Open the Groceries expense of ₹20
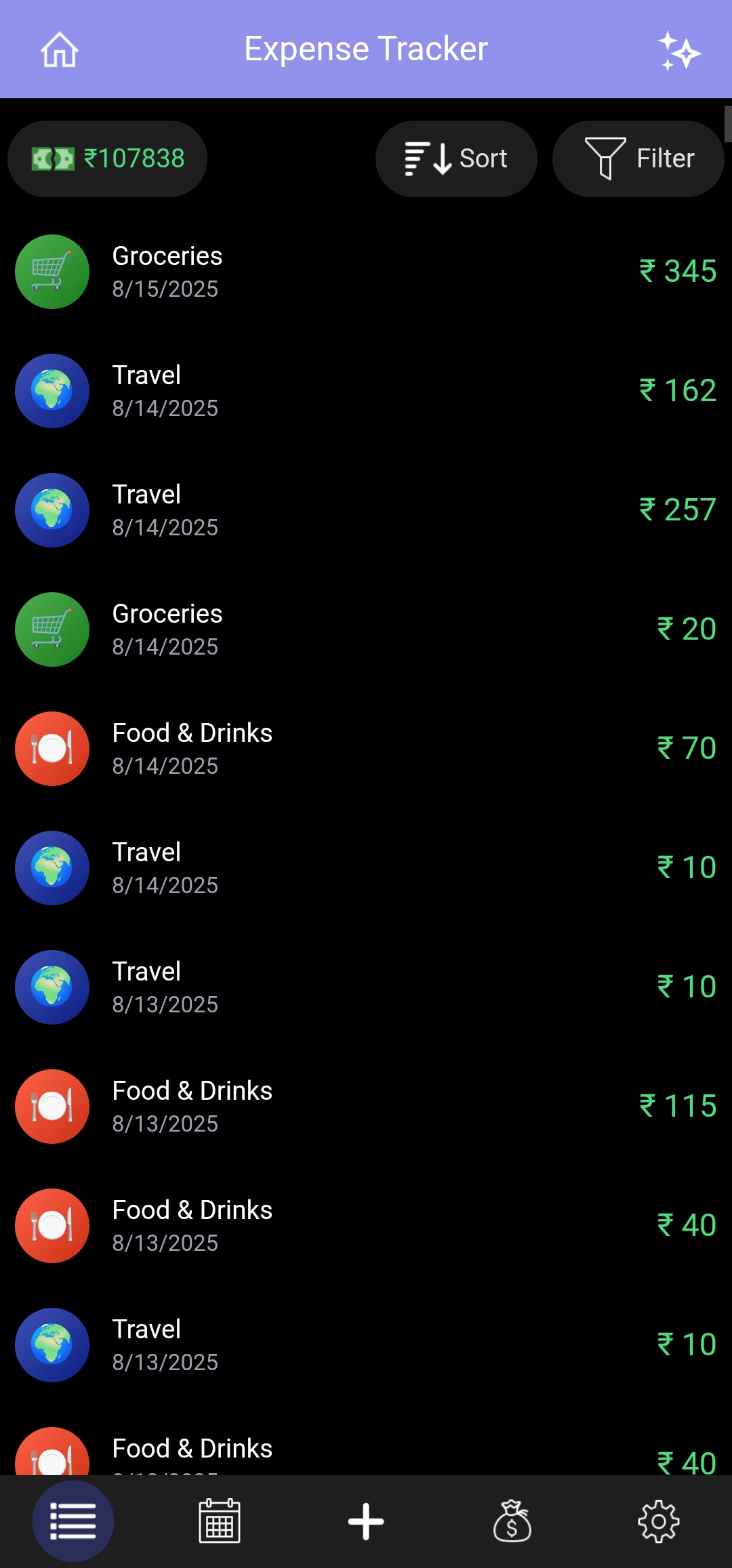732x1568 pixels. coord(366,630)
